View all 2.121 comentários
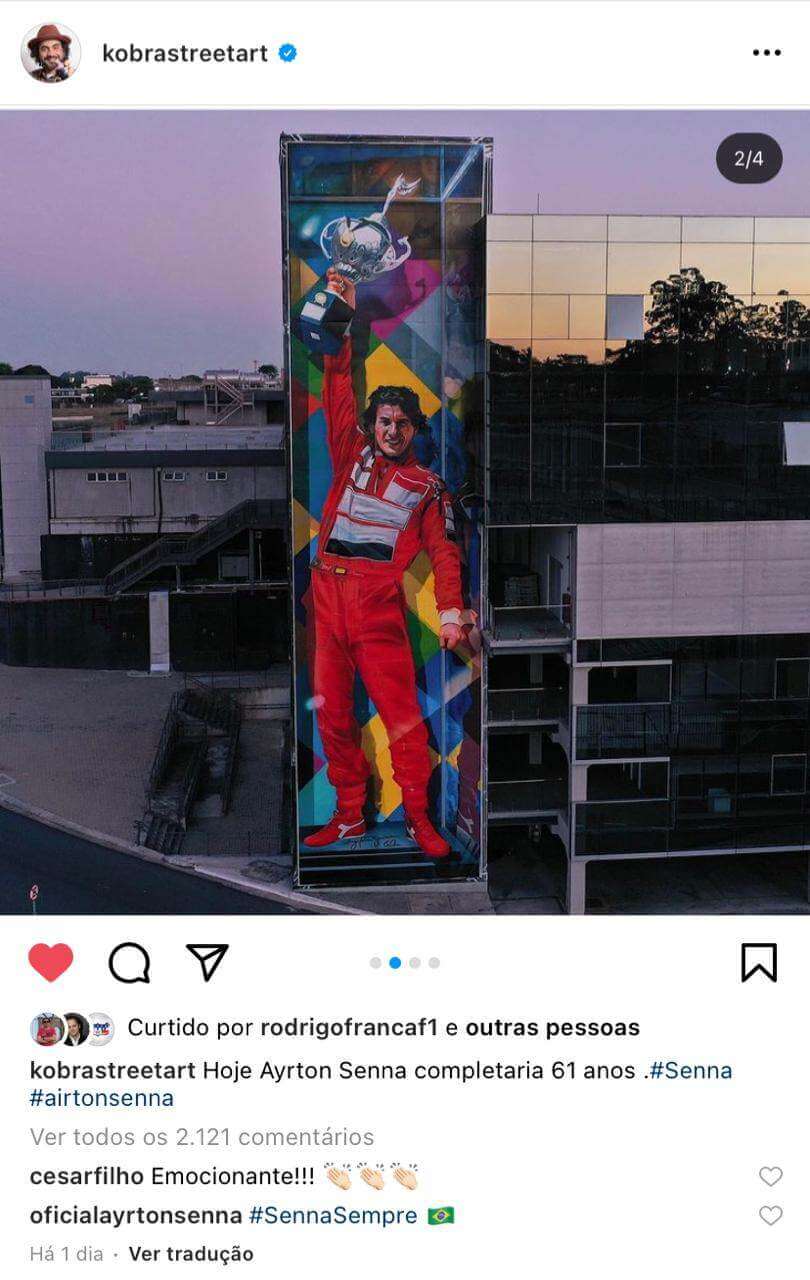The image size is (810, 1280). click(202, 1137)
